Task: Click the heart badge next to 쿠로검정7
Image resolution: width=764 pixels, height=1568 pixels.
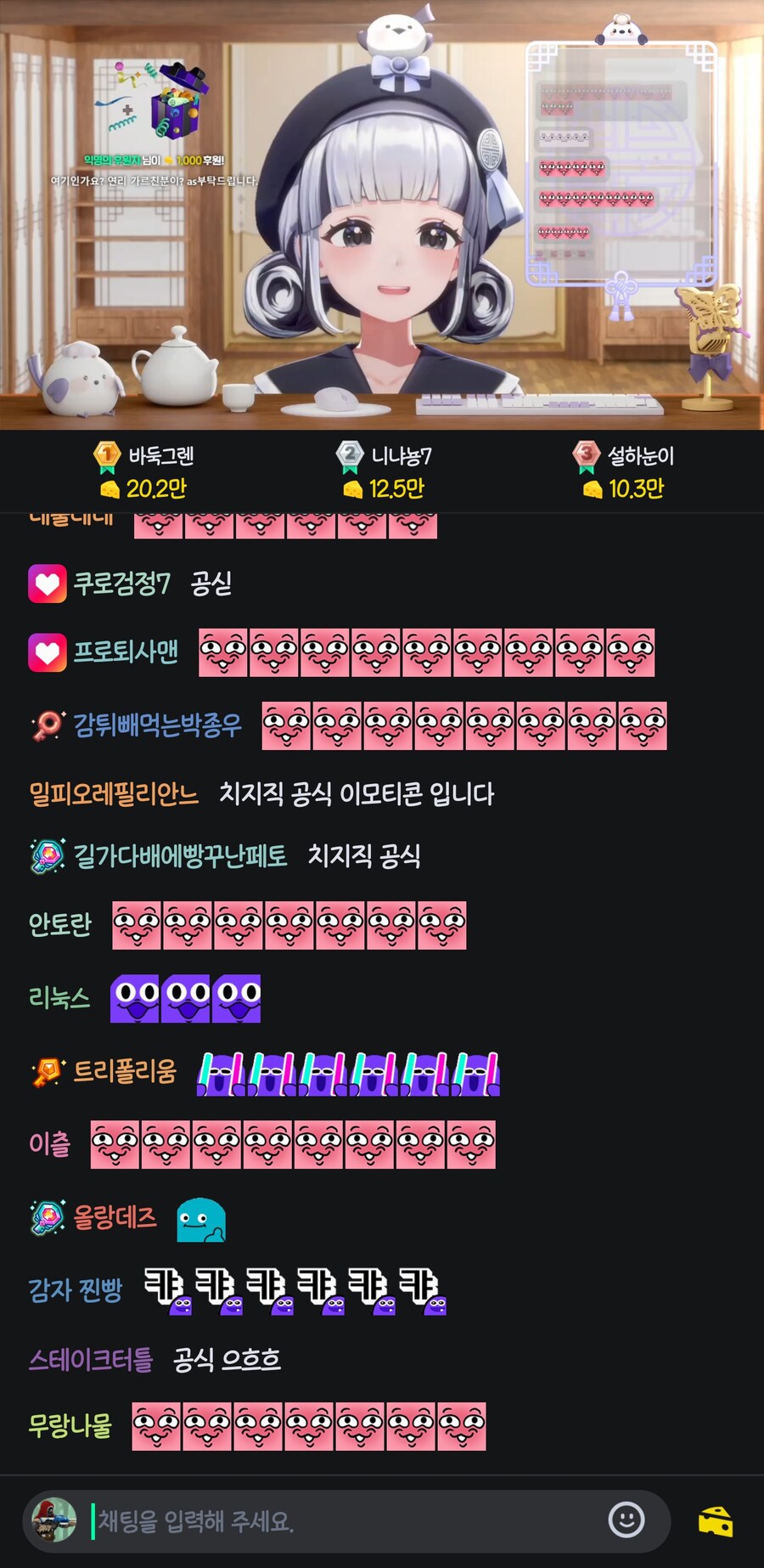Action: (x=48, y=584)
